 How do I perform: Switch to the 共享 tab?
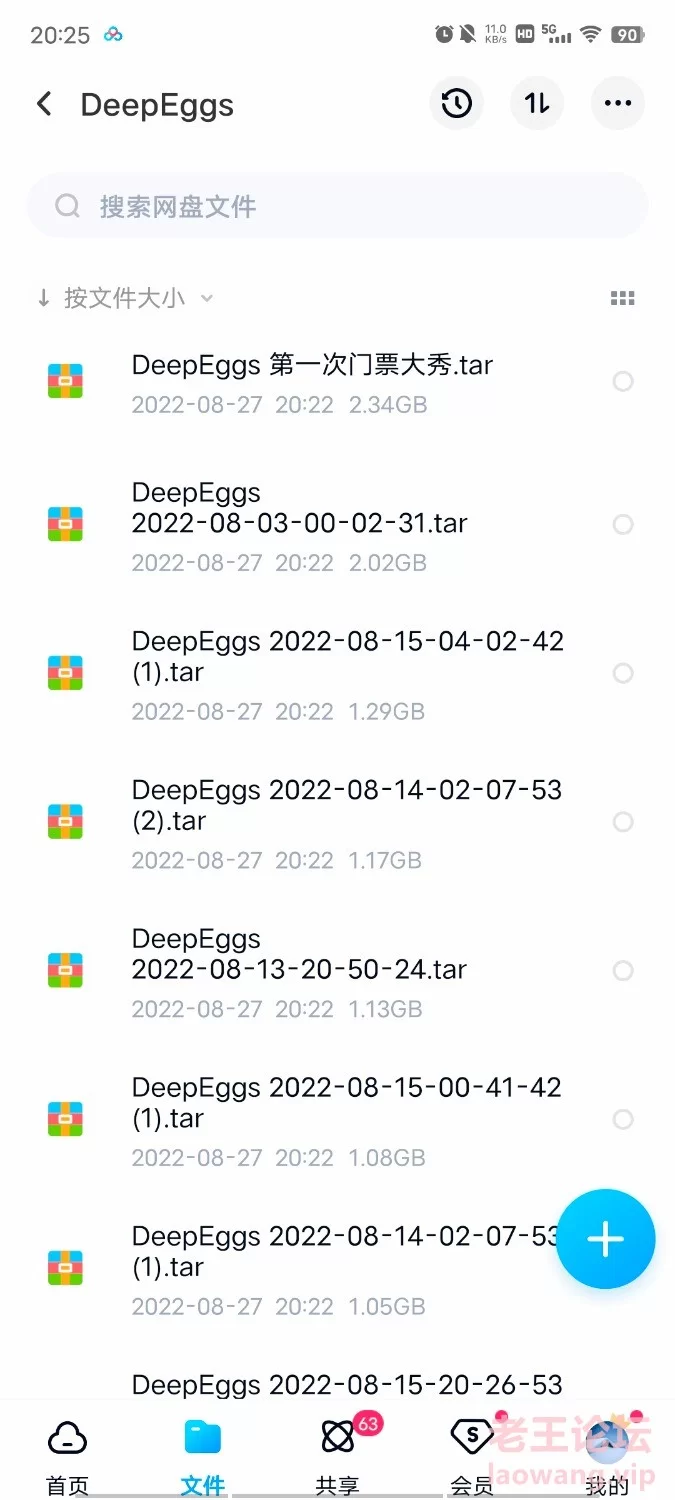(x=338, y=1456)
